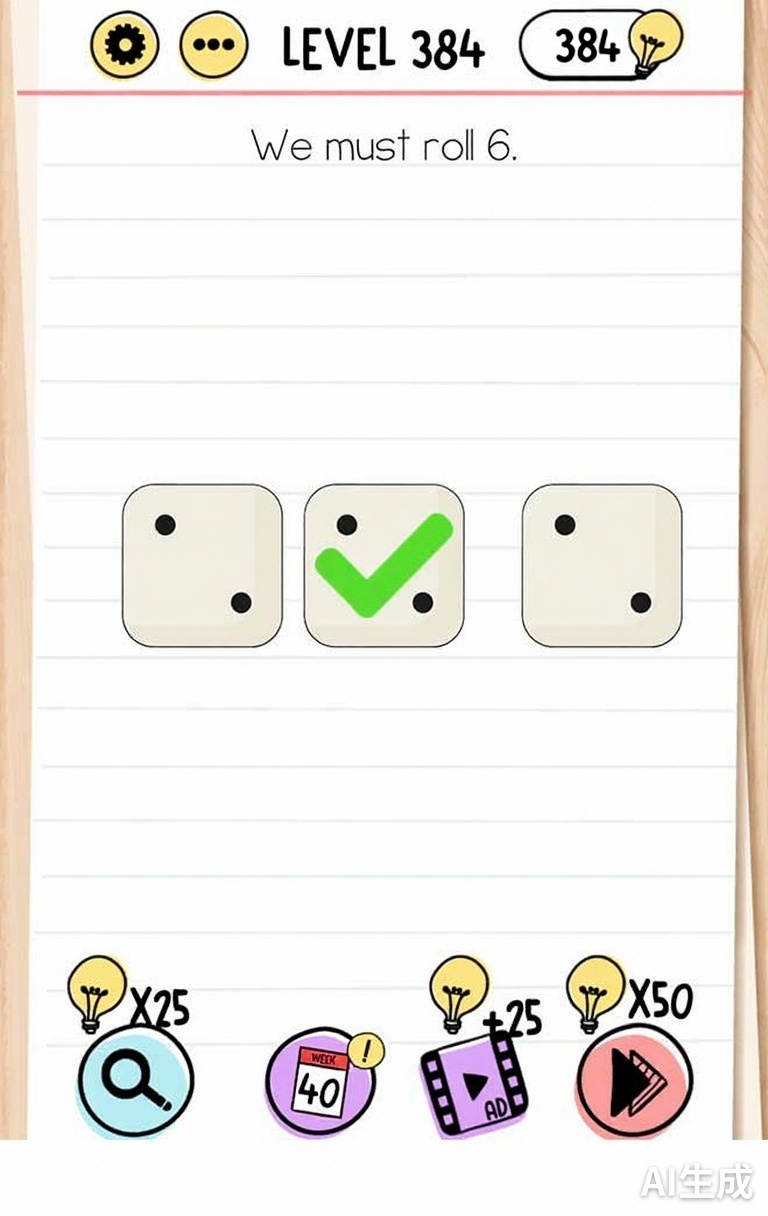Open the three-dots more menu
768x1216 pixels.
[x=213, y=47]
